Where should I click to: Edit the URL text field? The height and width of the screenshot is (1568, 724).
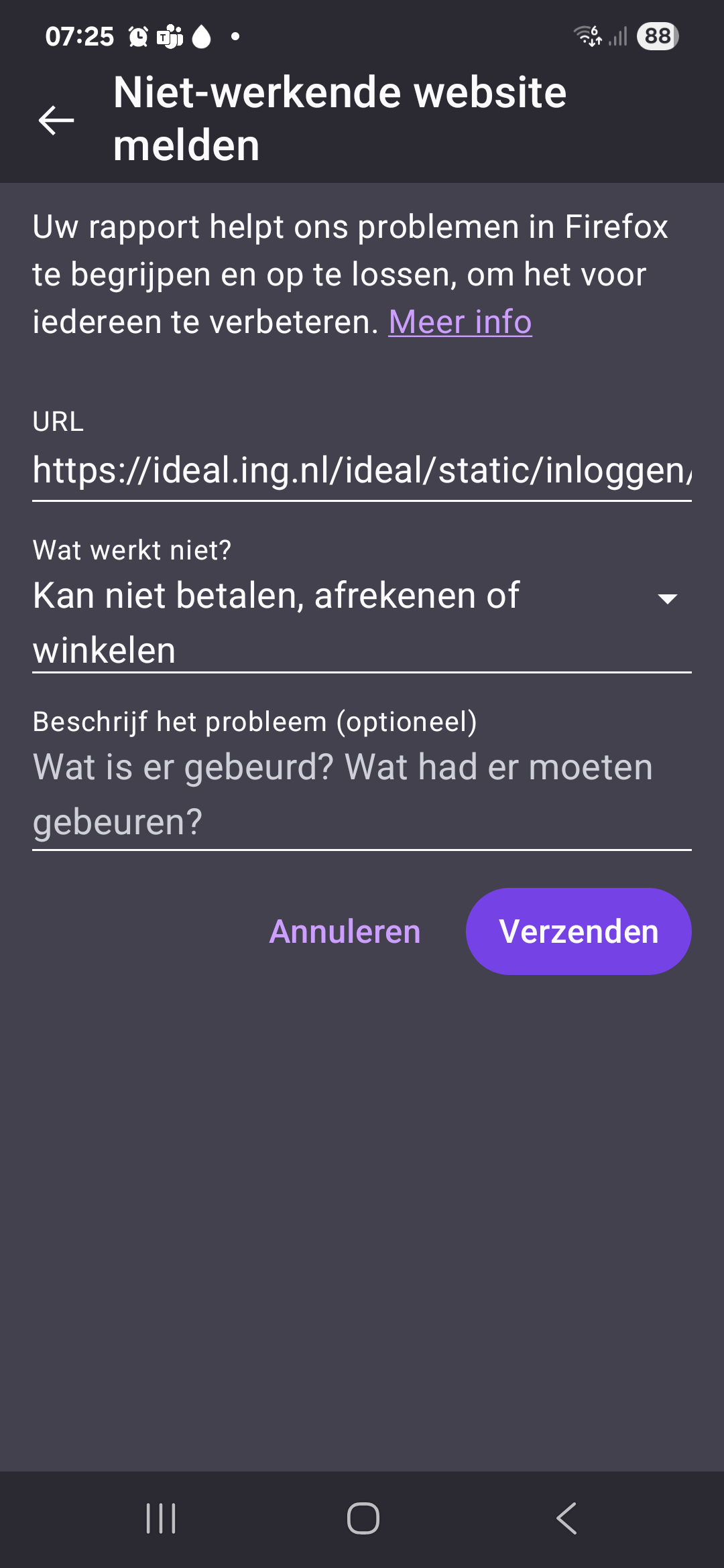coord(362,470)
